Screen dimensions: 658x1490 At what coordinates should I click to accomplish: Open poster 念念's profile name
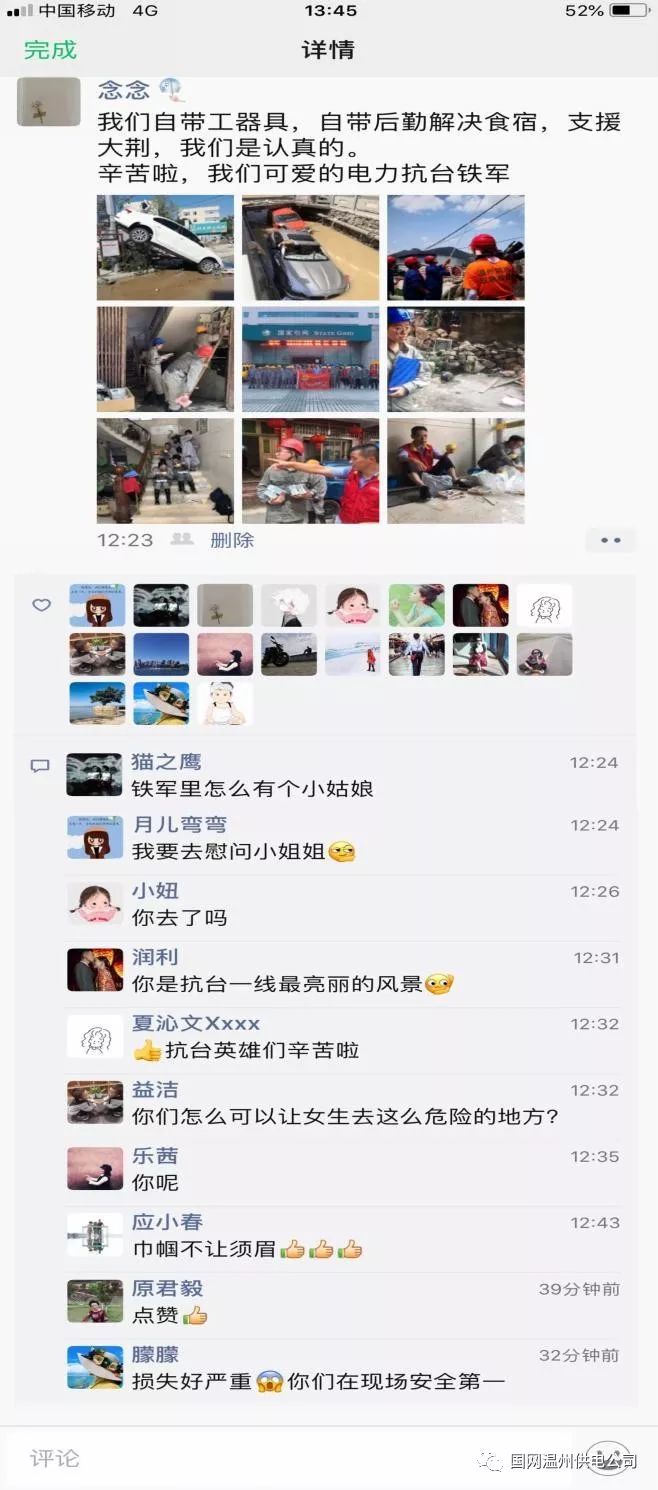point(124,90)
